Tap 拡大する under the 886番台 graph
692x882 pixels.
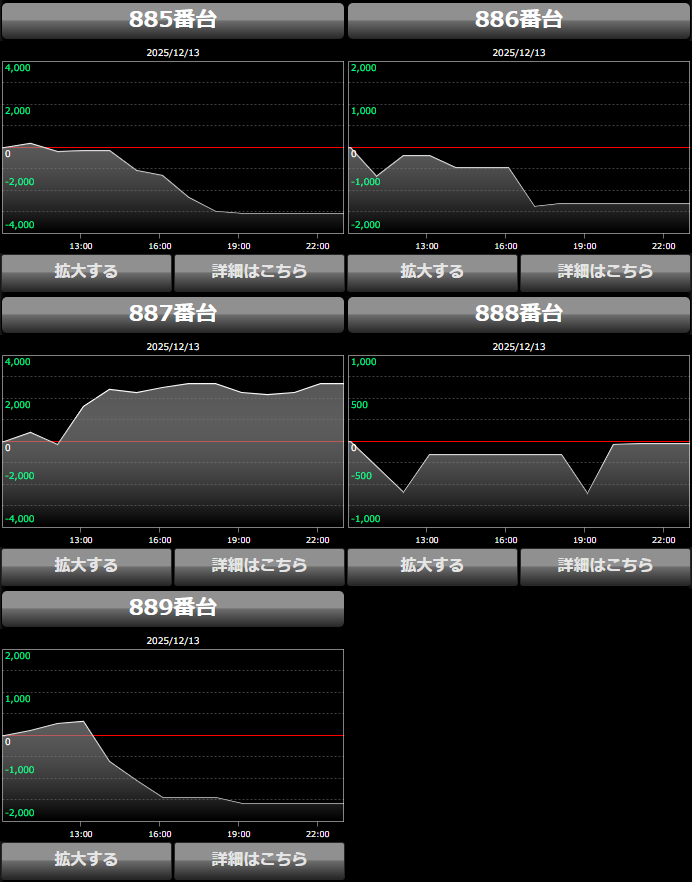pos(432,271)
